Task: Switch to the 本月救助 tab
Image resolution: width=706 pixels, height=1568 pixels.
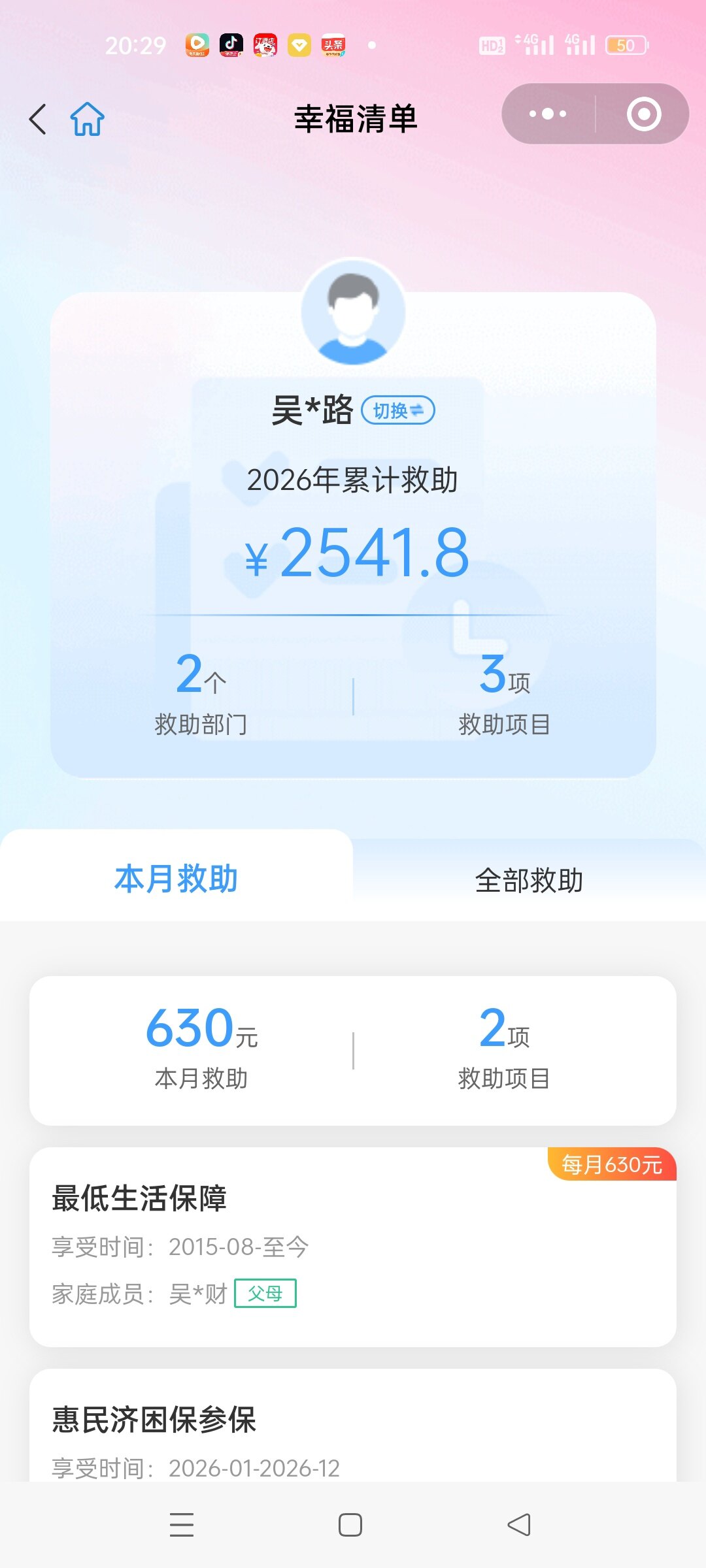Action: tap(176, 879)
